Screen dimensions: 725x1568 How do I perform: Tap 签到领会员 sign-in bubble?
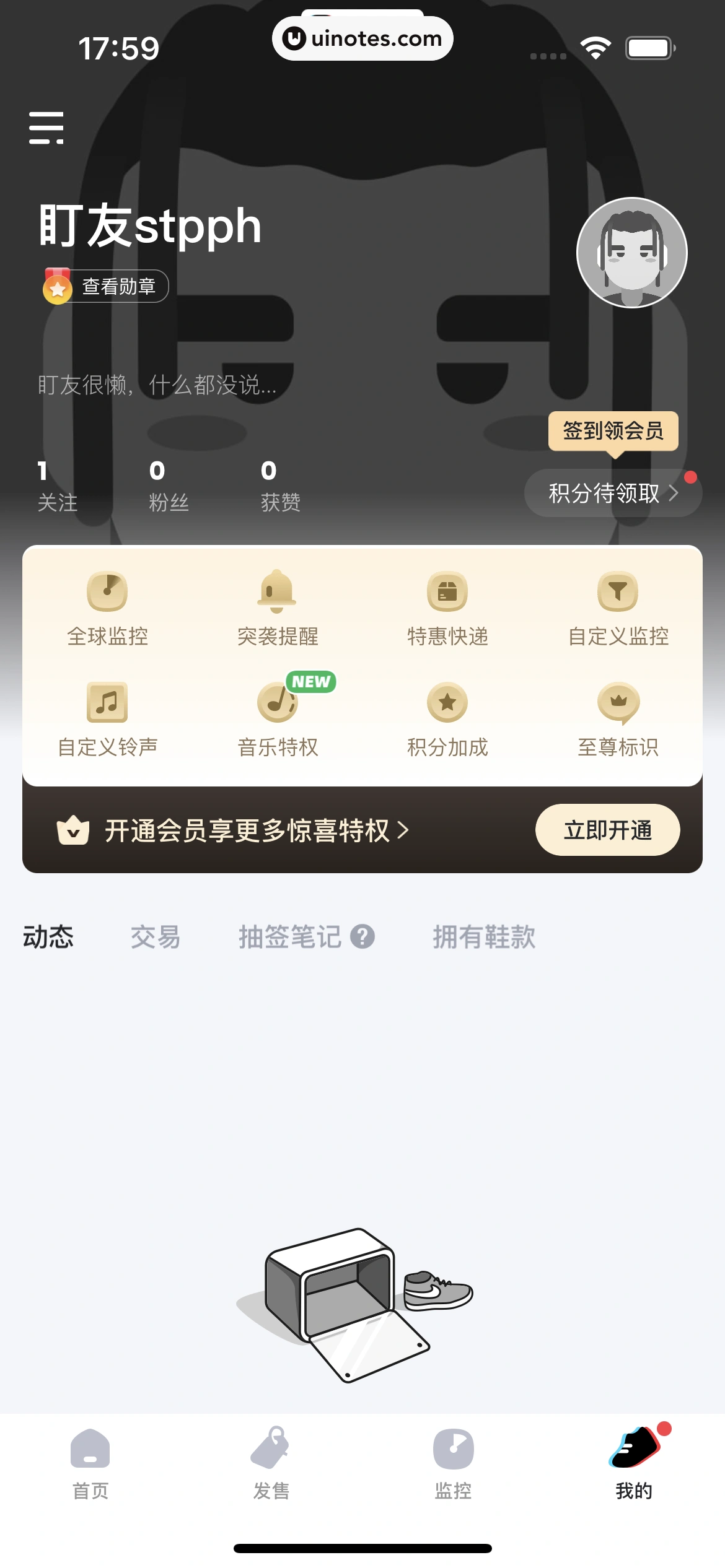pos(613,430)
